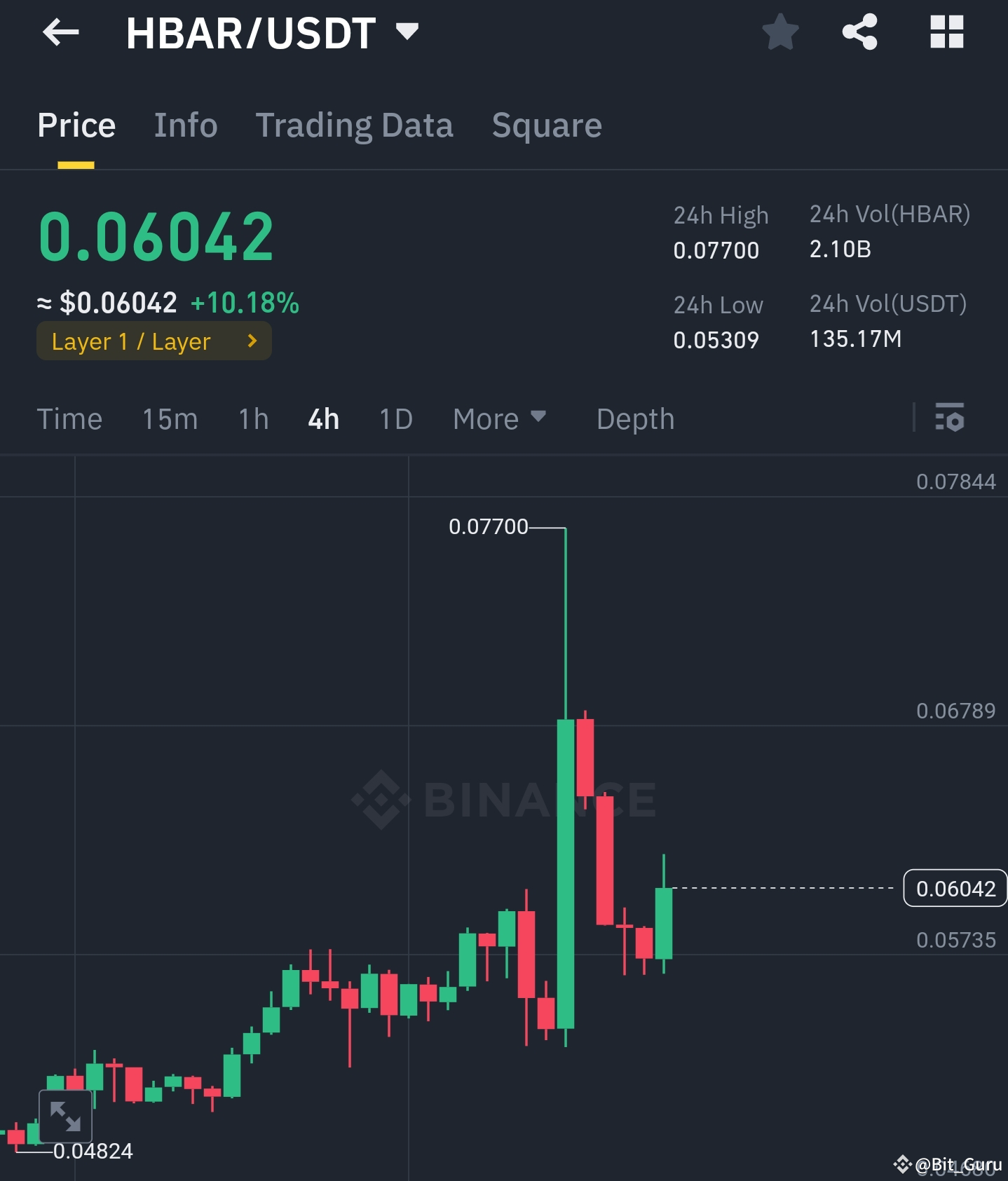Open the grid menu at top right
Image resolution: width=1008 pixels, height=1181 pixels.
point(946,32)
